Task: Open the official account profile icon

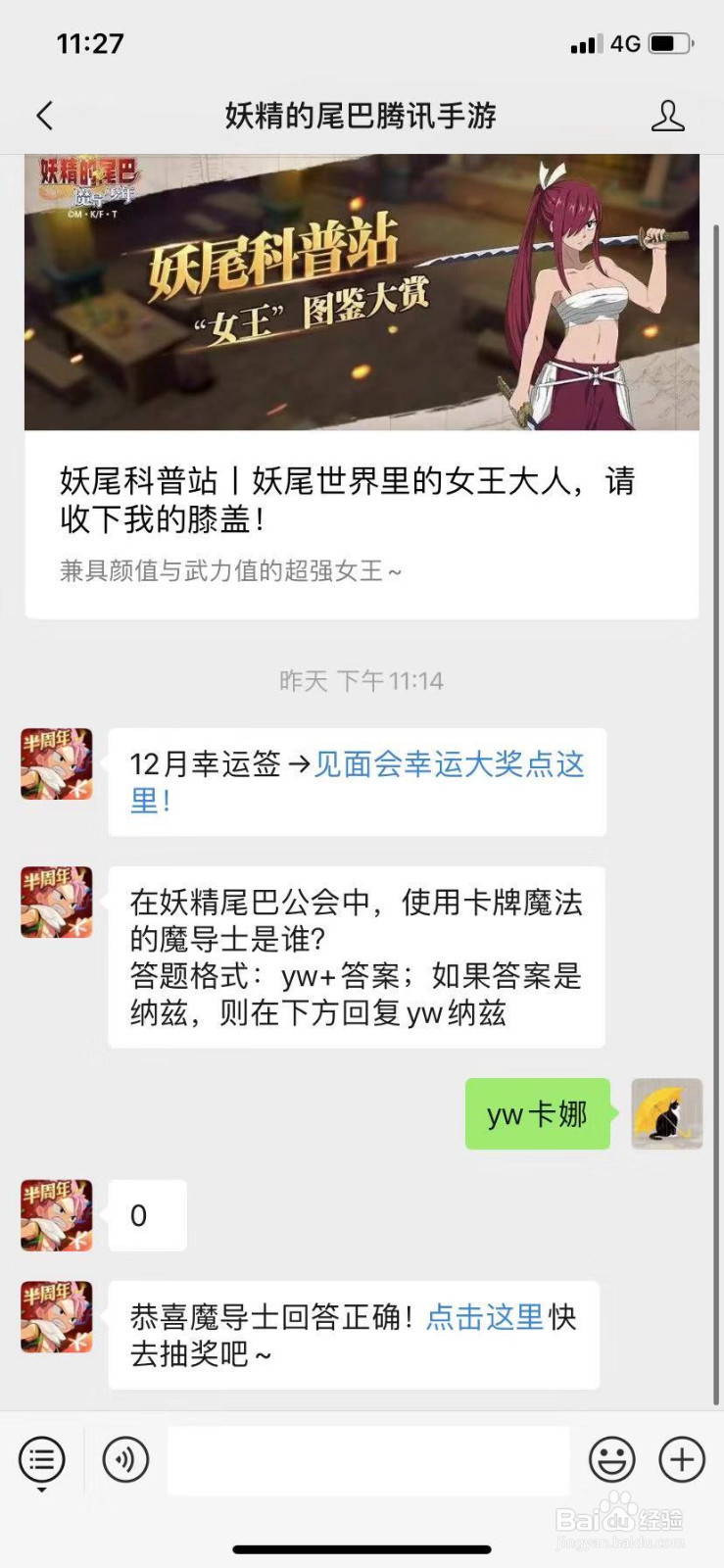Action: pos(669,115)
